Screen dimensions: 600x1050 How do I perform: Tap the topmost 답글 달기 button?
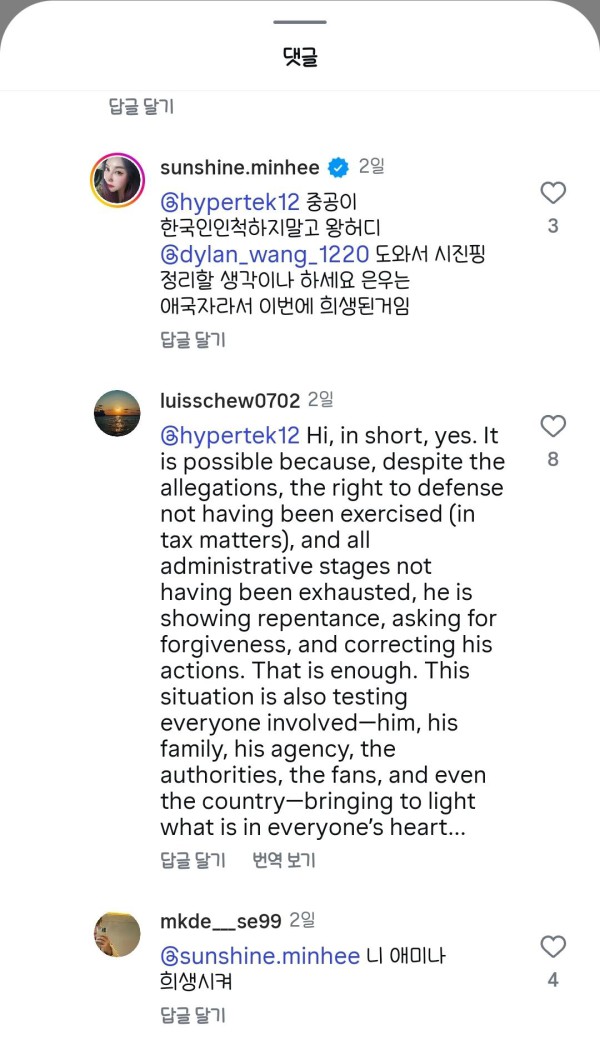(141, 106)
